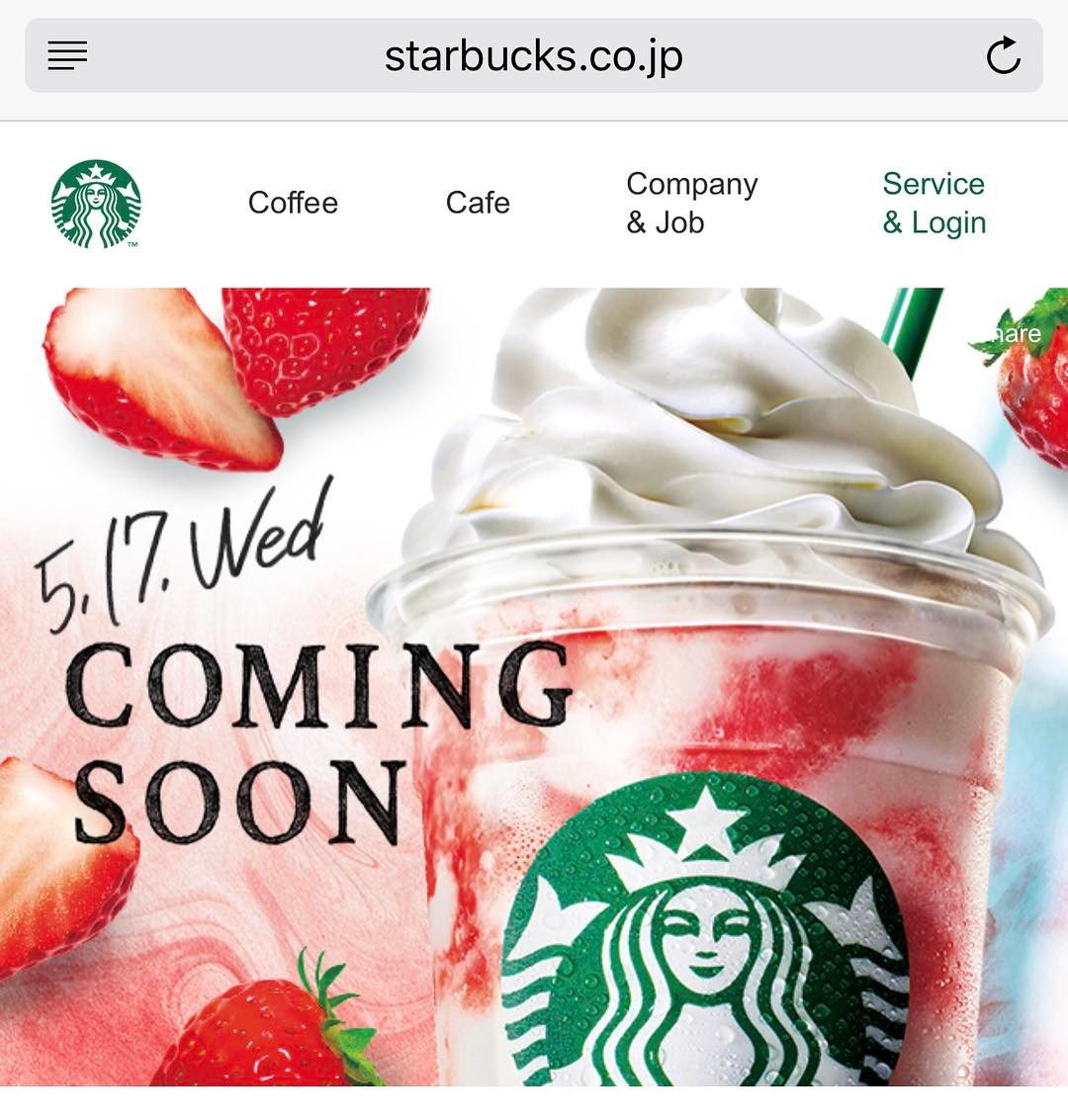
Task: Tap the Share link on the banner
Action: coord(1017,334)
